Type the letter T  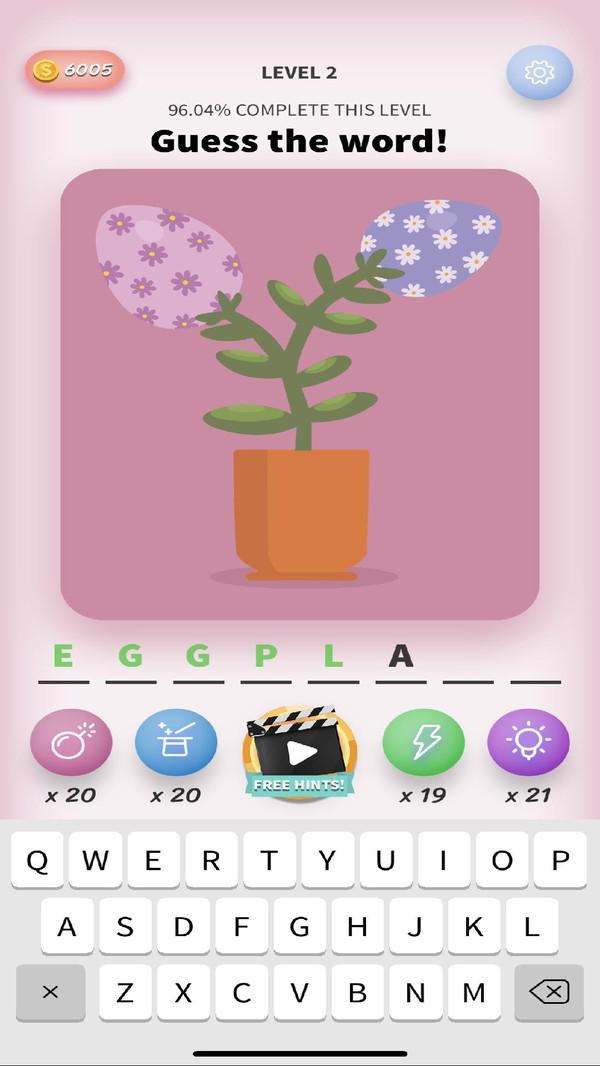tap(269, 861)
